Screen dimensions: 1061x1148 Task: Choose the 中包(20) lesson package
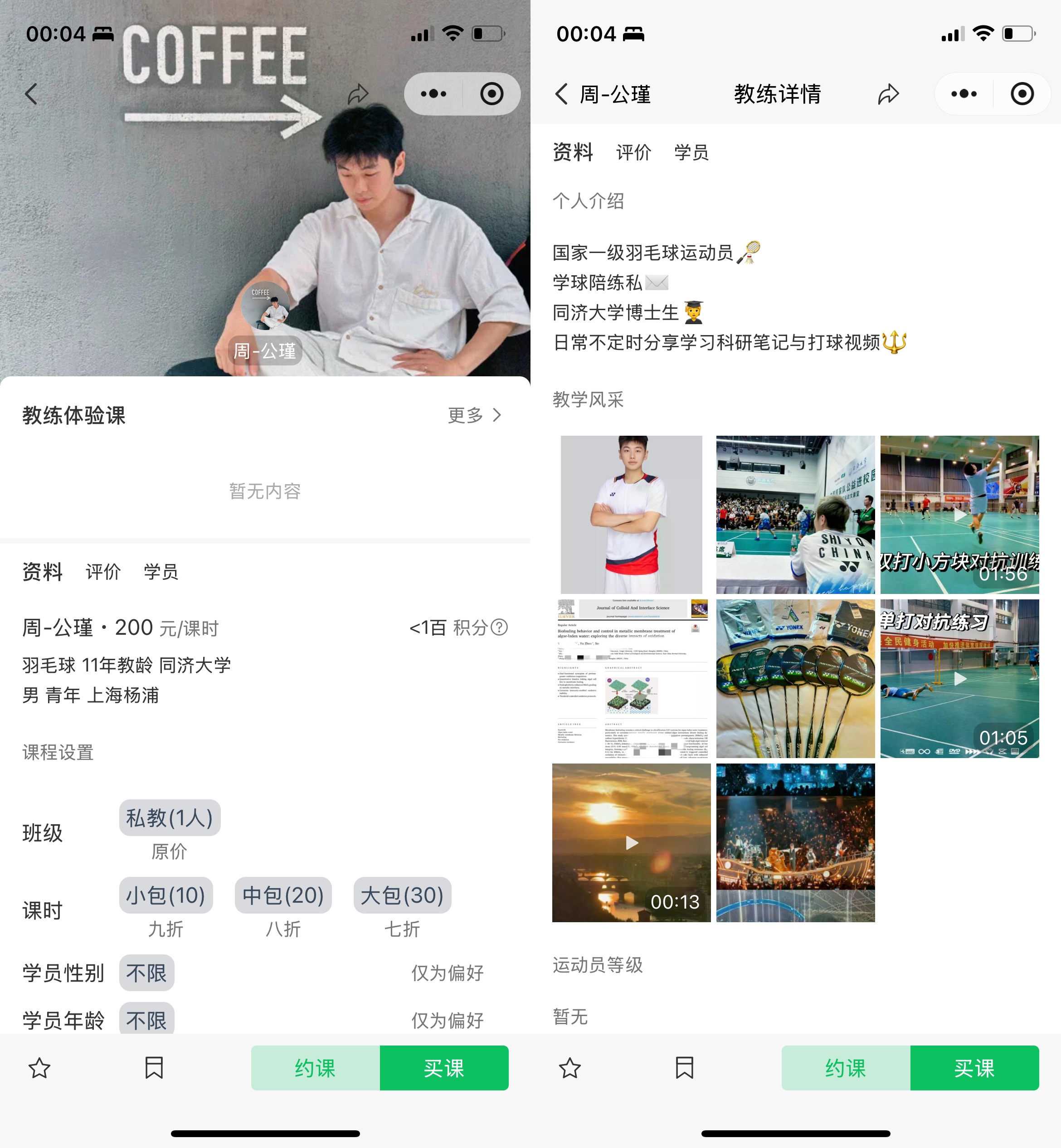[x=283, y=895]
